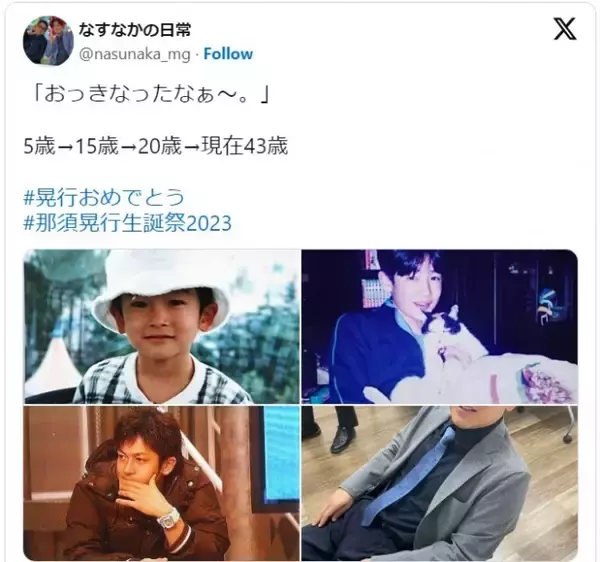This screenshot has width=600, height=562.
Task: Follow the @nasunaka_mg account
Action: [x=230, y=54]
